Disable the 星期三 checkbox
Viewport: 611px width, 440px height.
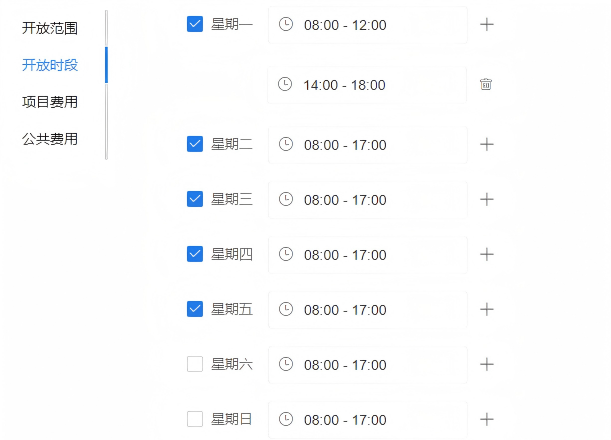coord(195,199)
